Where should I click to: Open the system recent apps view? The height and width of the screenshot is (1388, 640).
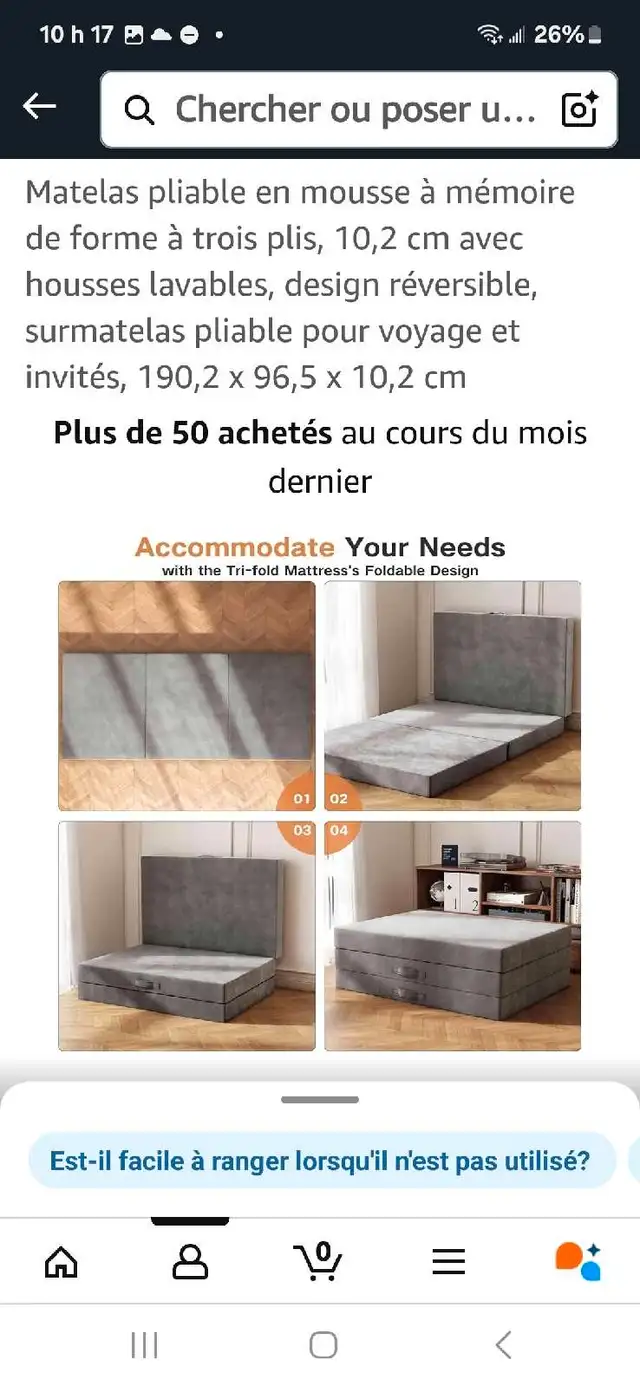tap(145, 1345)
